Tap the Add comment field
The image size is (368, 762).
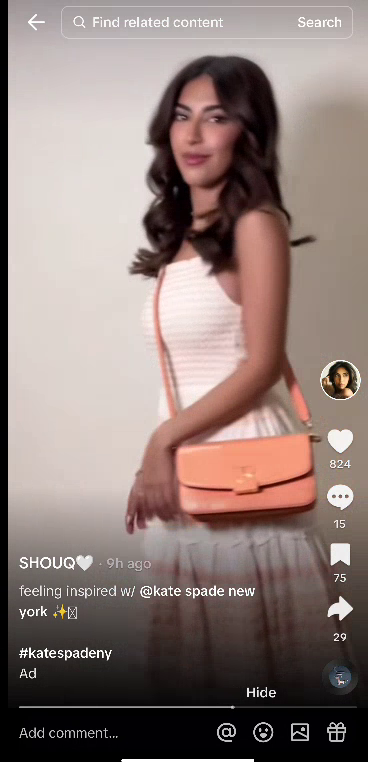(x=69, y=732)
